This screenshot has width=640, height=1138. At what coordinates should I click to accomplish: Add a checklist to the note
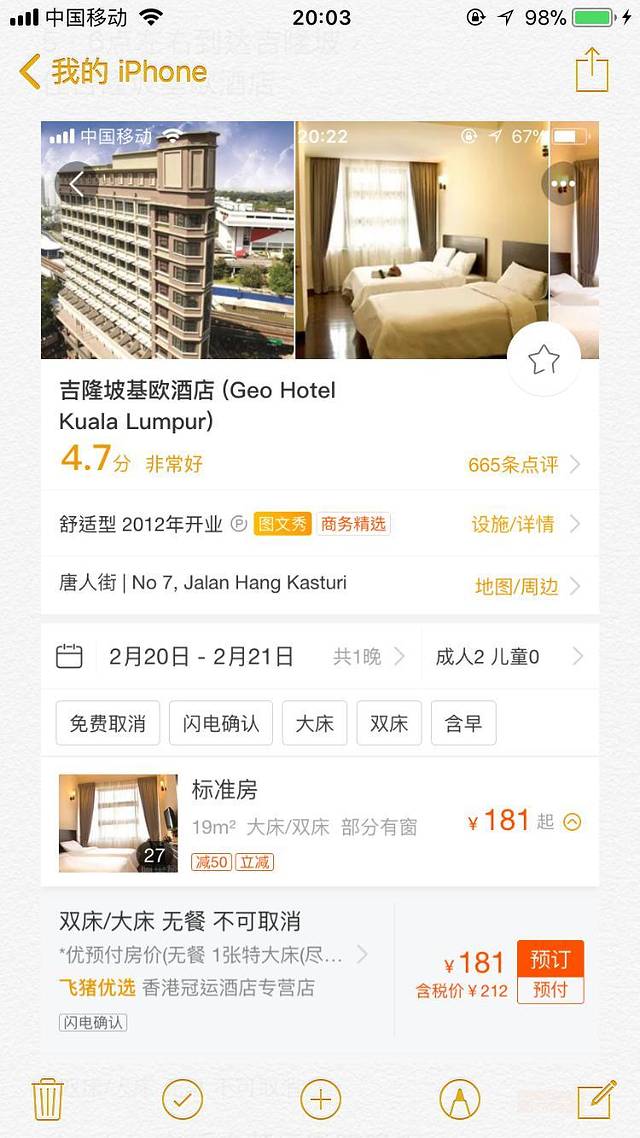point(182,1099)
